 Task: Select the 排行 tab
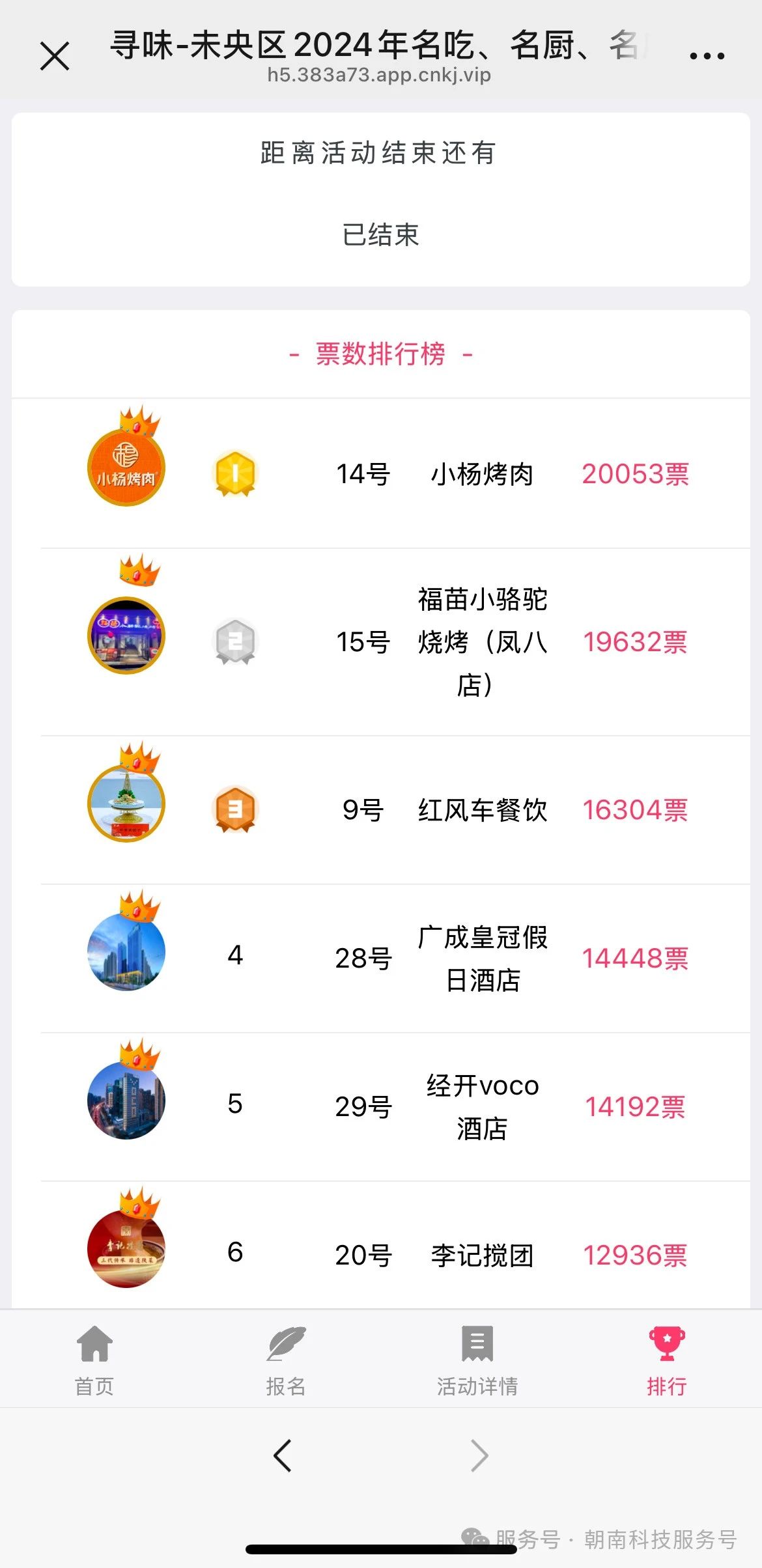coord(666,1360)
